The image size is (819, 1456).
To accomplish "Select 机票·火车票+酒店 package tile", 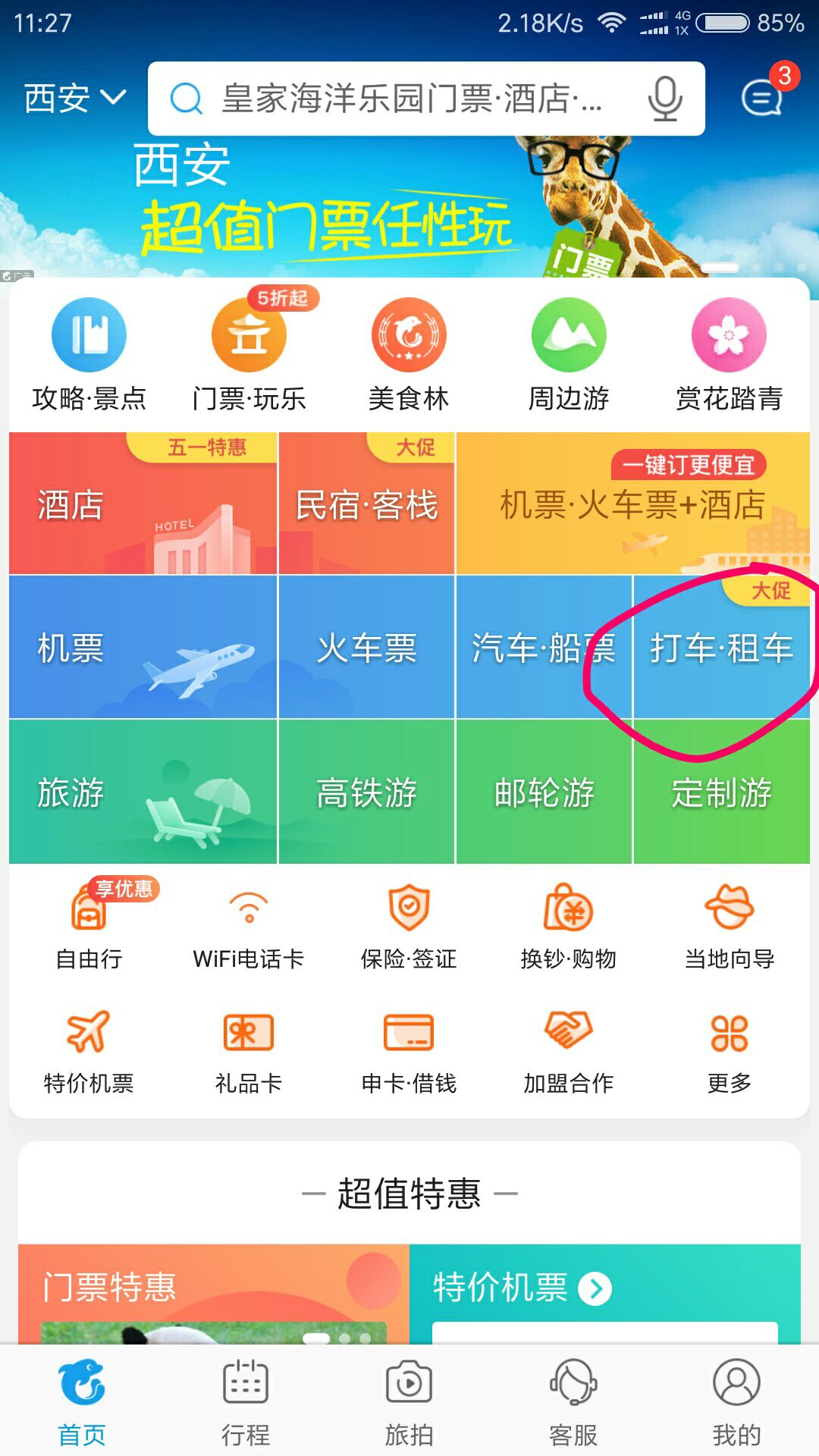I will click(632, 504).
